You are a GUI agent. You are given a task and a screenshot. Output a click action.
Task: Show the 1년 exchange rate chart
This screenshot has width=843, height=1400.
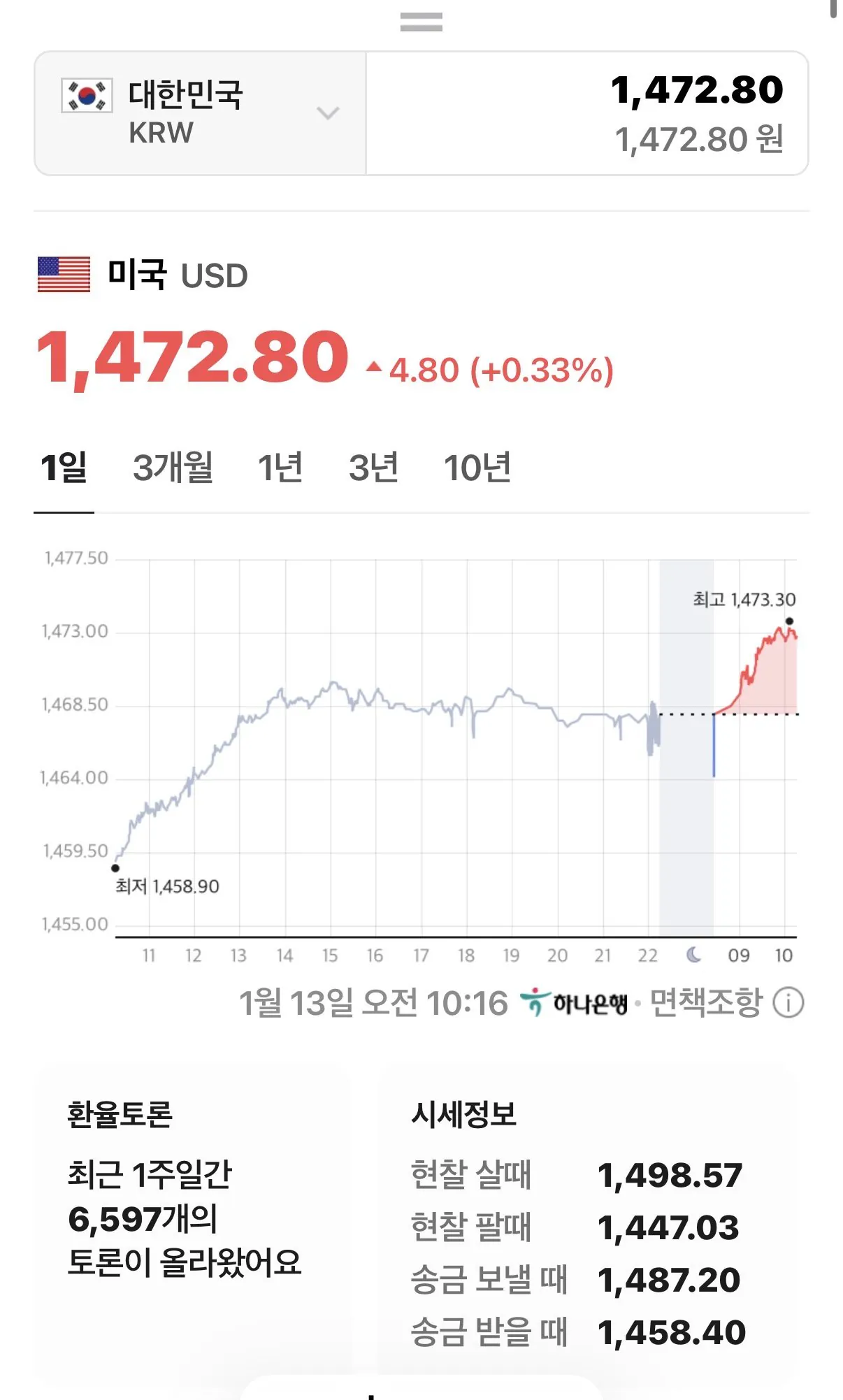(x=280, y=468)
